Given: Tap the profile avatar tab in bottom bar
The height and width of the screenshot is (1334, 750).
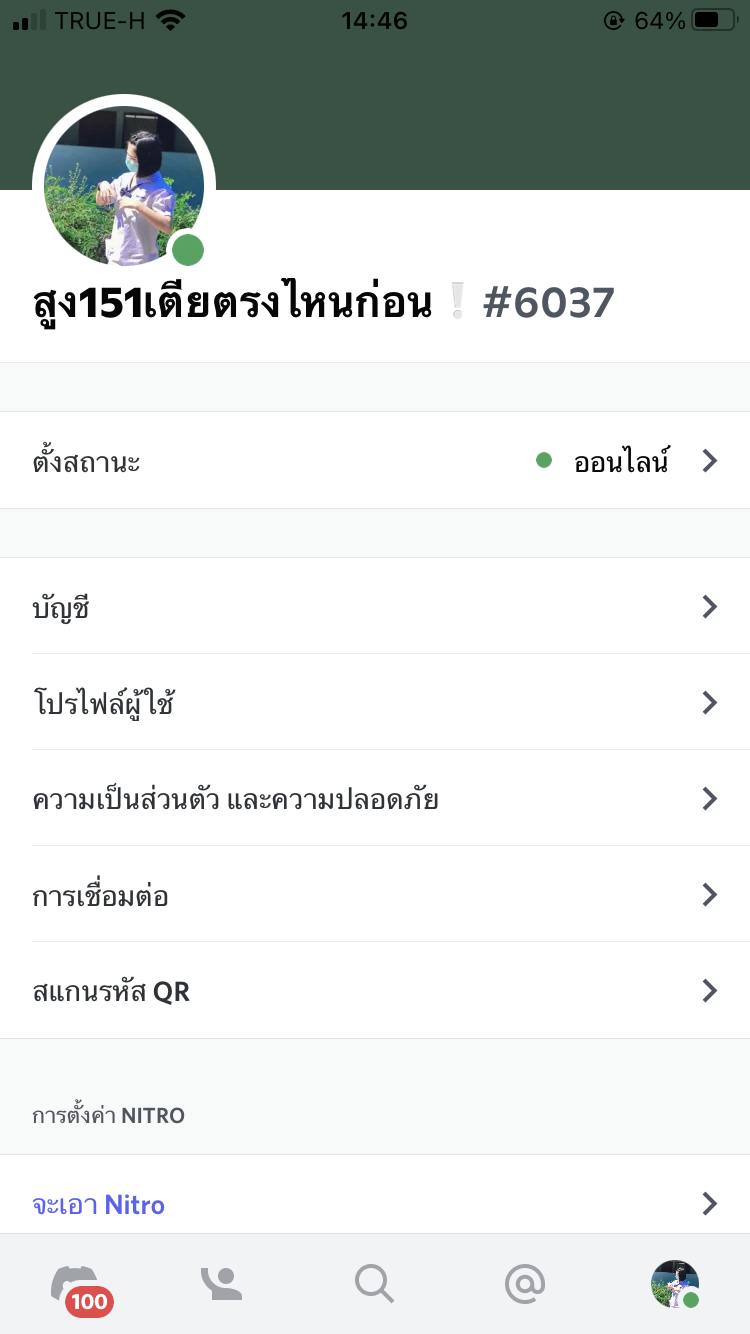Looking at the screenshot, I should 674,1284.
